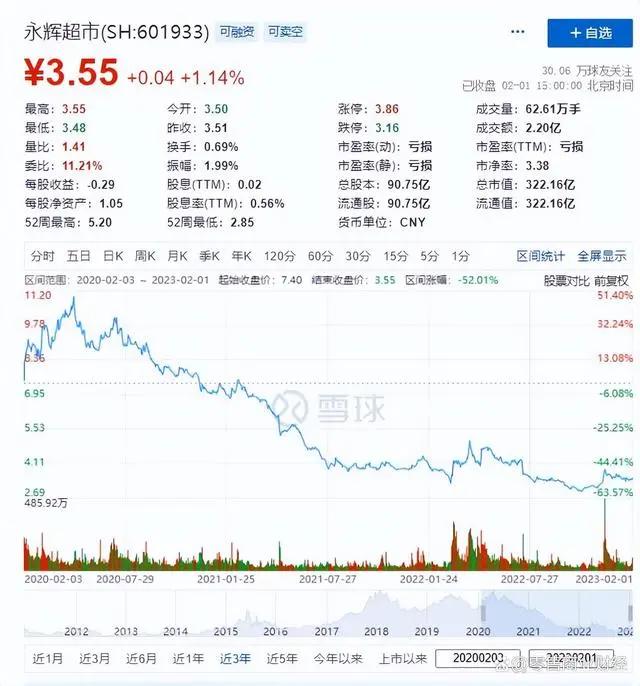
Task: Show data for 上市以来
Action: tap(402, 658)
